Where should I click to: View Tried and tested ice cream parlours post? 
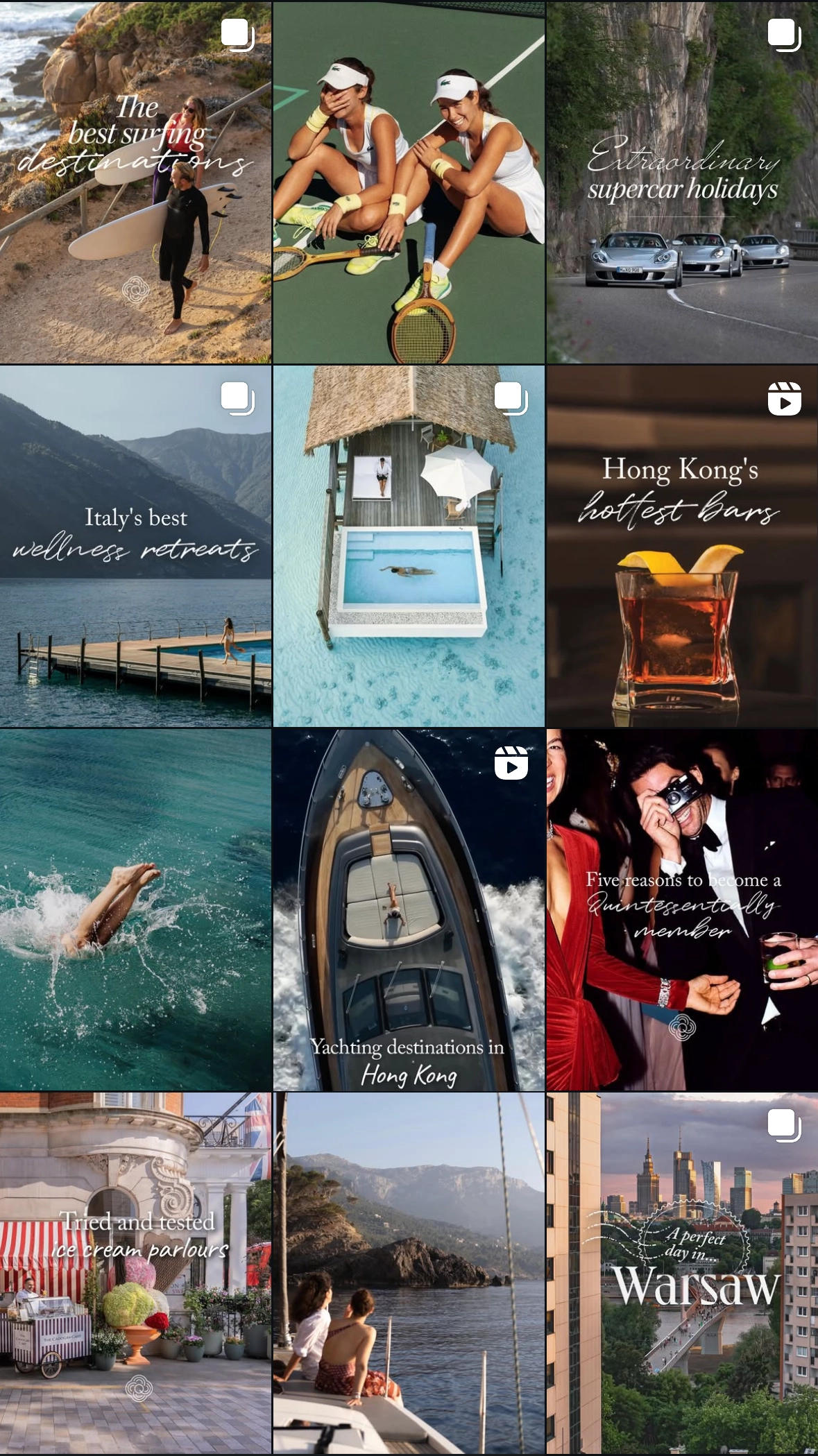135,1273
